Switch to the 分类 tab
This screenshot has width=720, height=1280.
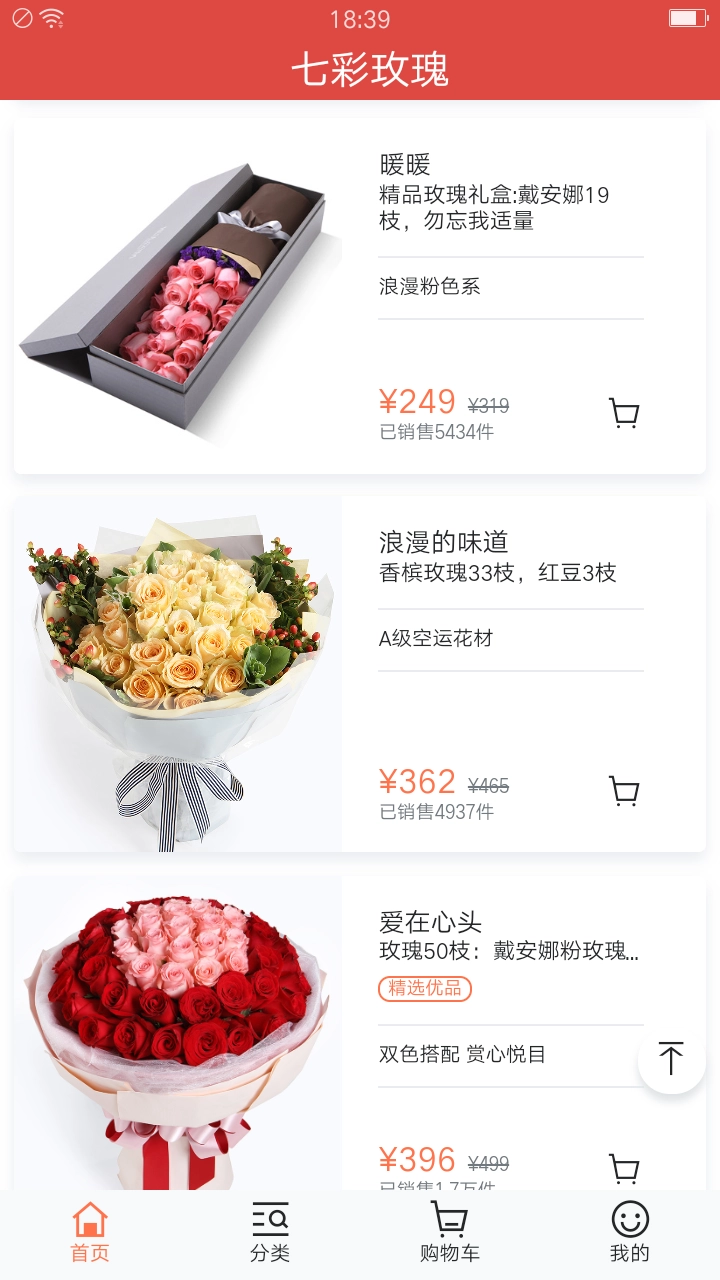pos(269,1230)
